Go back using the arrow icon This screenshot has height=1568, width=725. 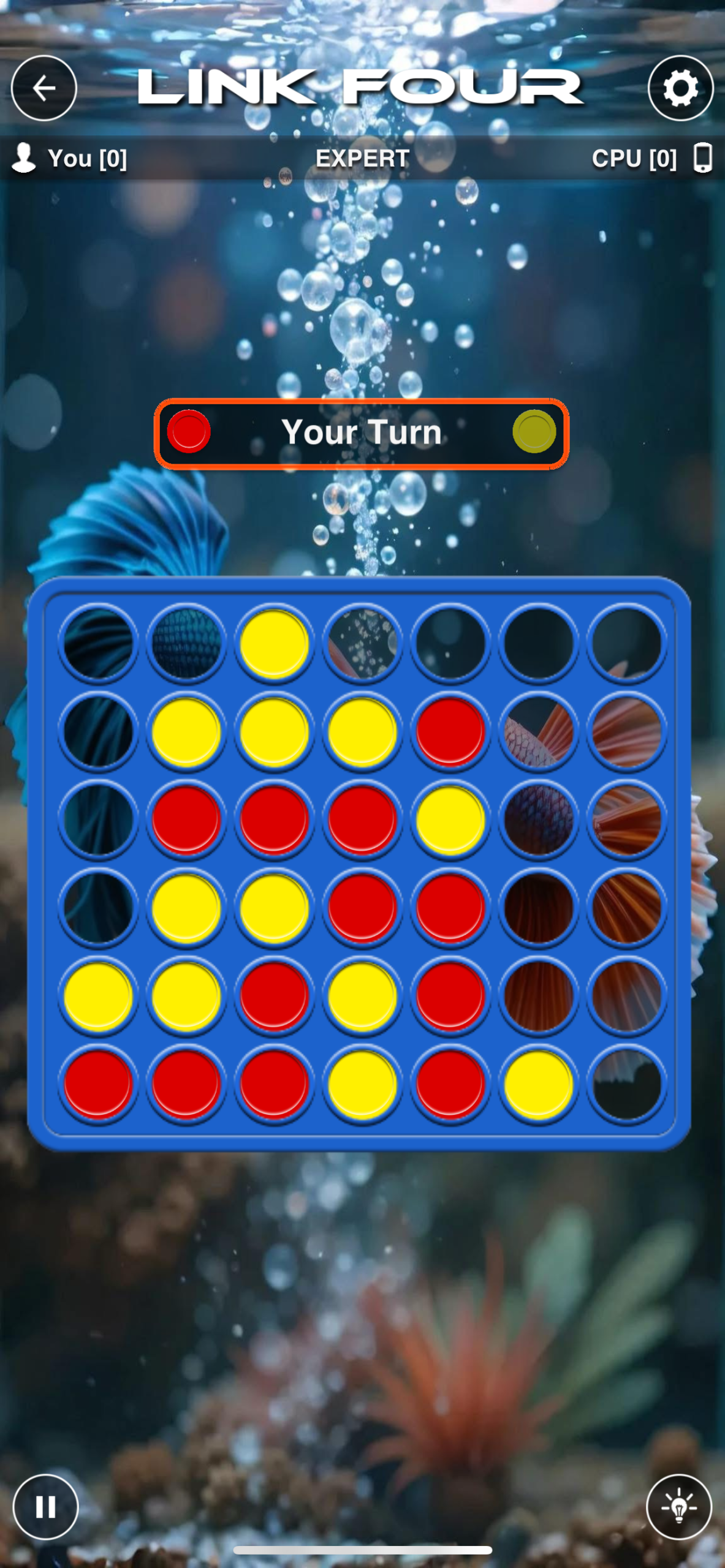coord(44,88)
